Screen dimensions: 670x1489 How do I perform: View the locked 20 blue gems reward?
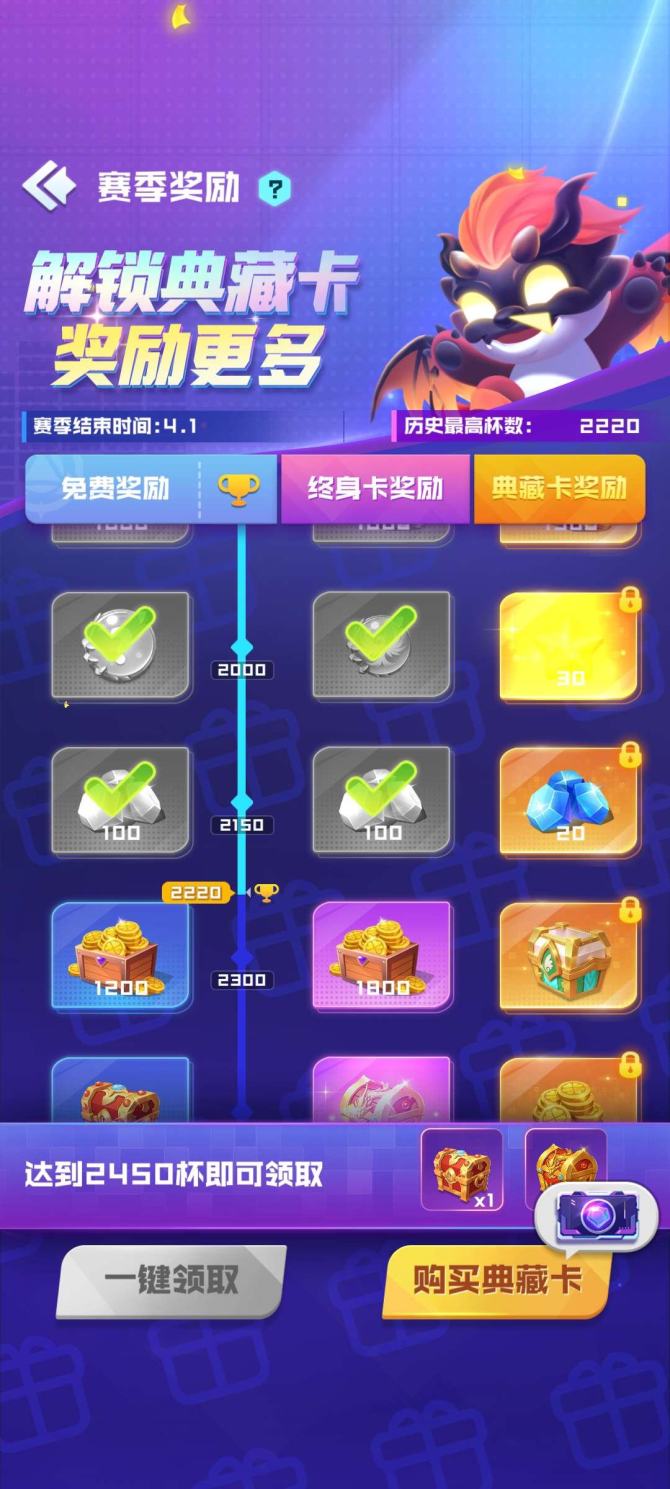tap(569, 801)
